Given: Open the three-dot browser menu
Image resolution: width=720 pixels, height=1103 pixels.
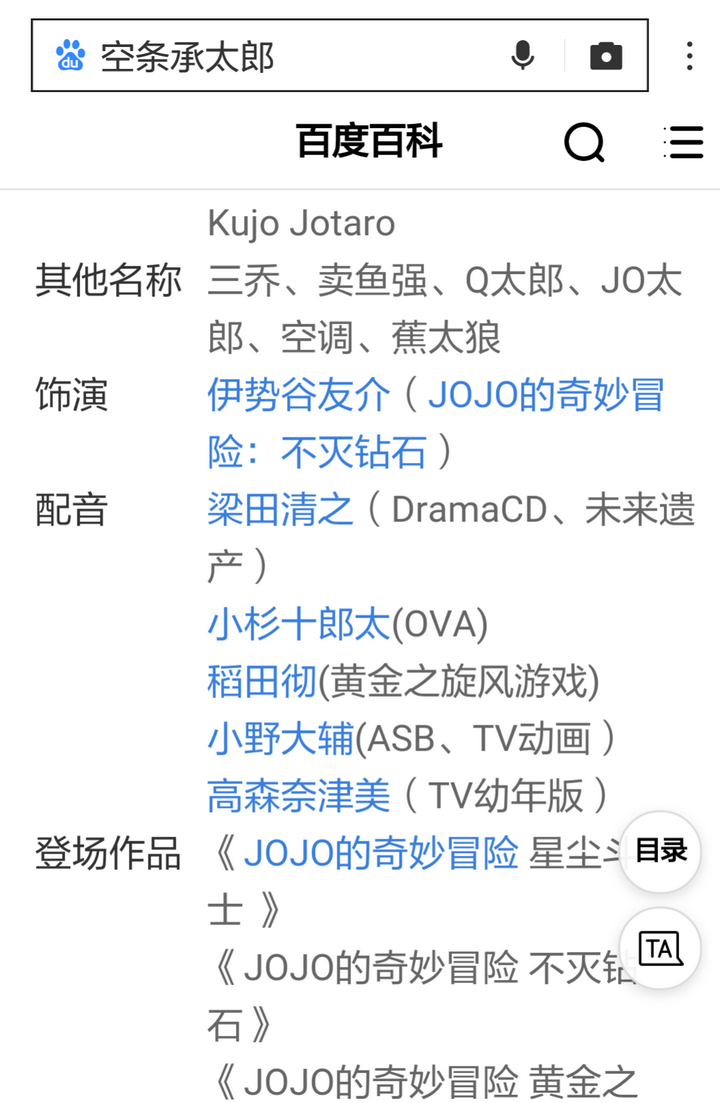Looking at the screenshot, I should tap(689, 56).
